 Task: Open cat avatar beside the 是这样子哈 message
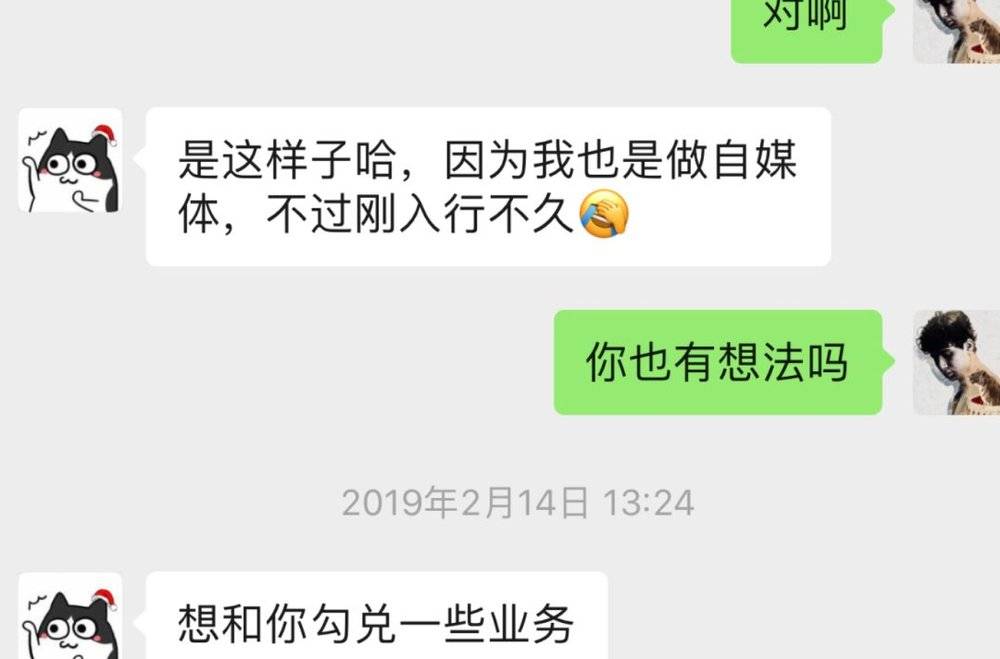pos(70,160)
